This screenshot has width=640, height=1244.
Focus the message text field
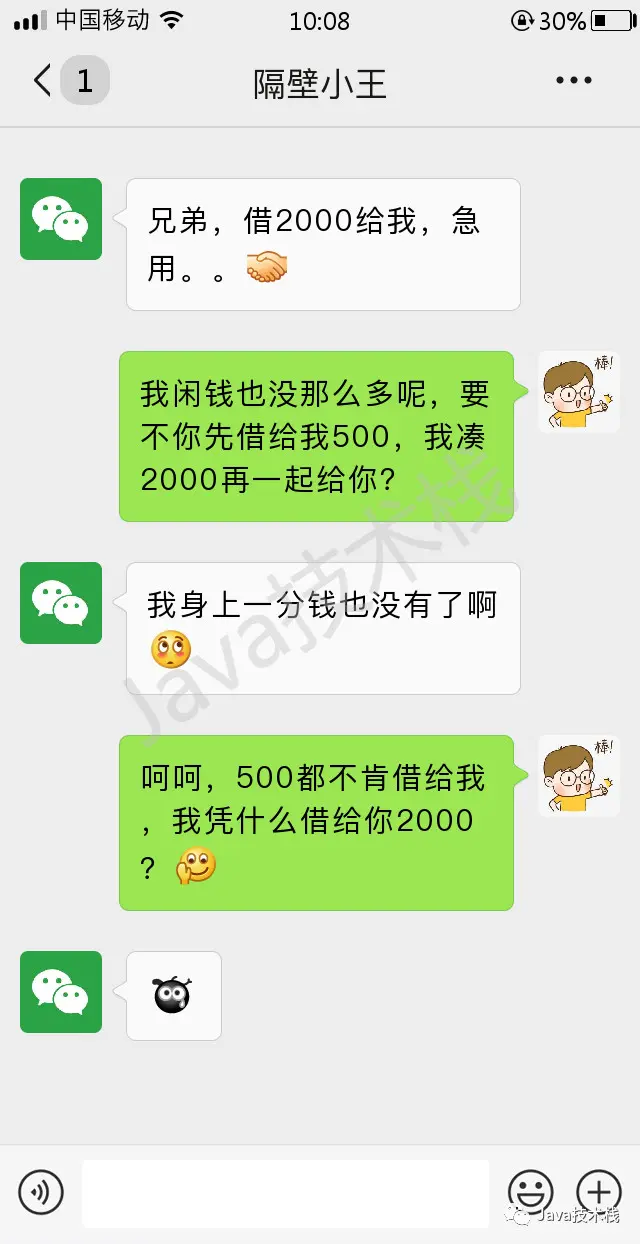point(285,1192)
